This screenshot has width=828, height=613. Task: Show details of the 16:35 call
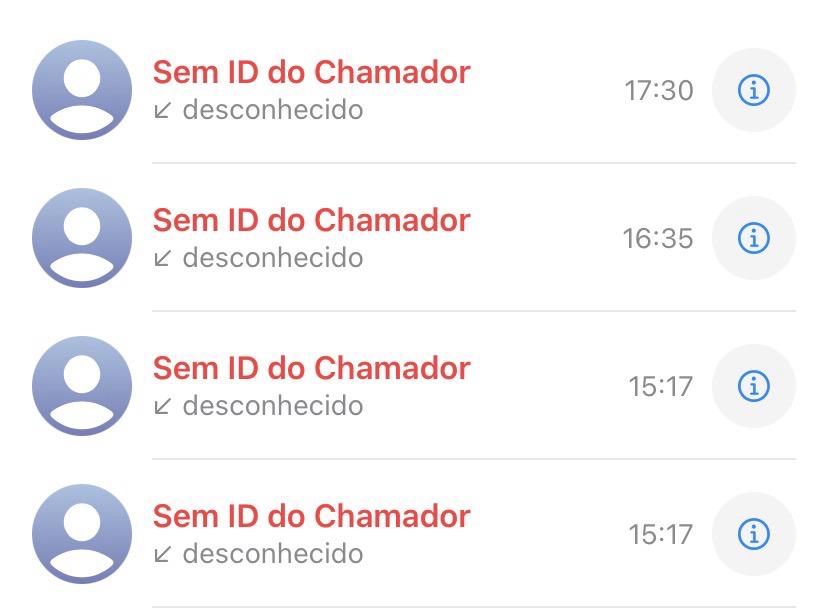[753, 239]
